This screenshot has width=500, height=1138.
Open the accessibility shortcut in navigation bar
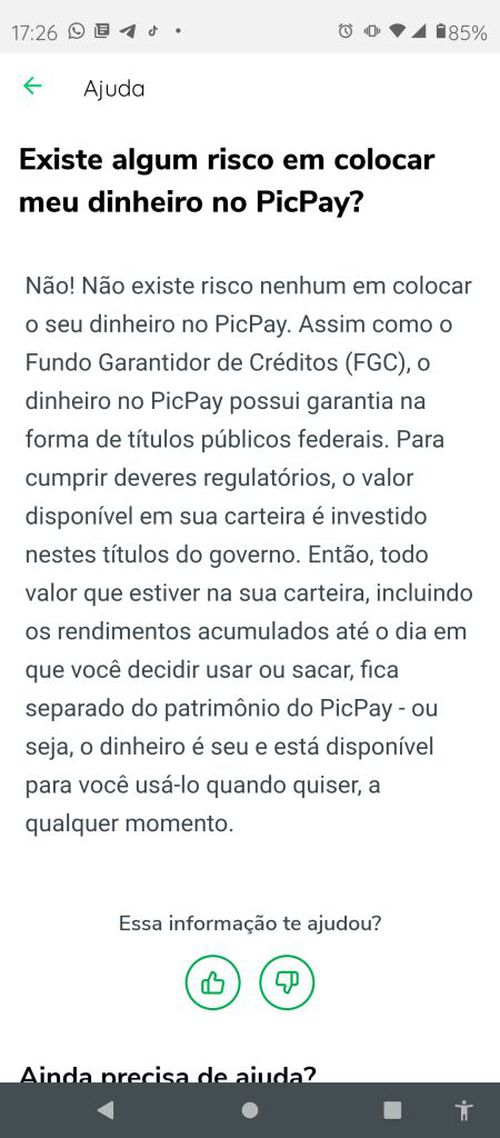click(x=464, y=1110)
